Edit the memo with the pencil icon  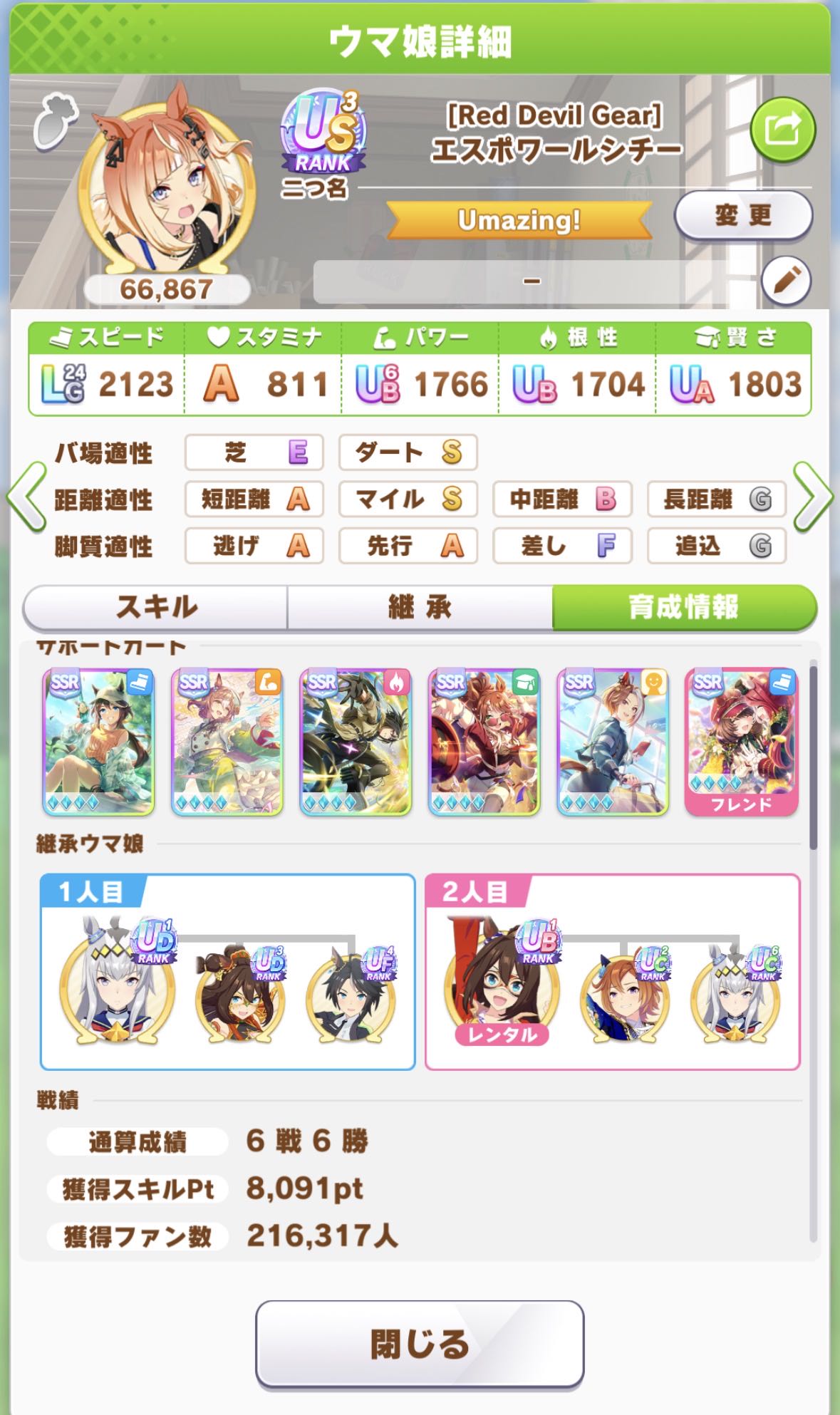[x=786, y=281]
